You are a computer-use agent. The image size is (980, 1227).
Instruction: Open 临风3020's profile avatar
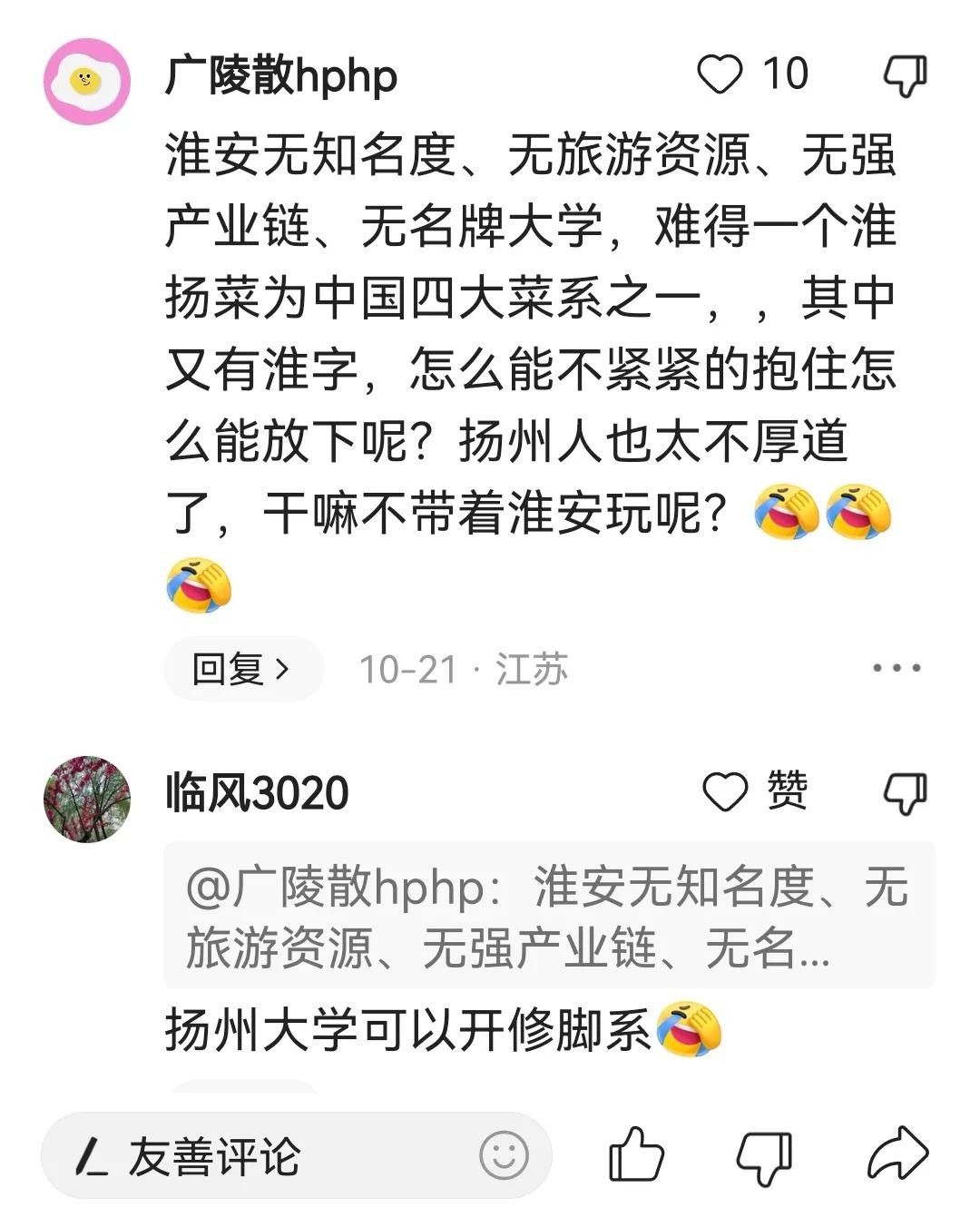click(x=87, y=800)
